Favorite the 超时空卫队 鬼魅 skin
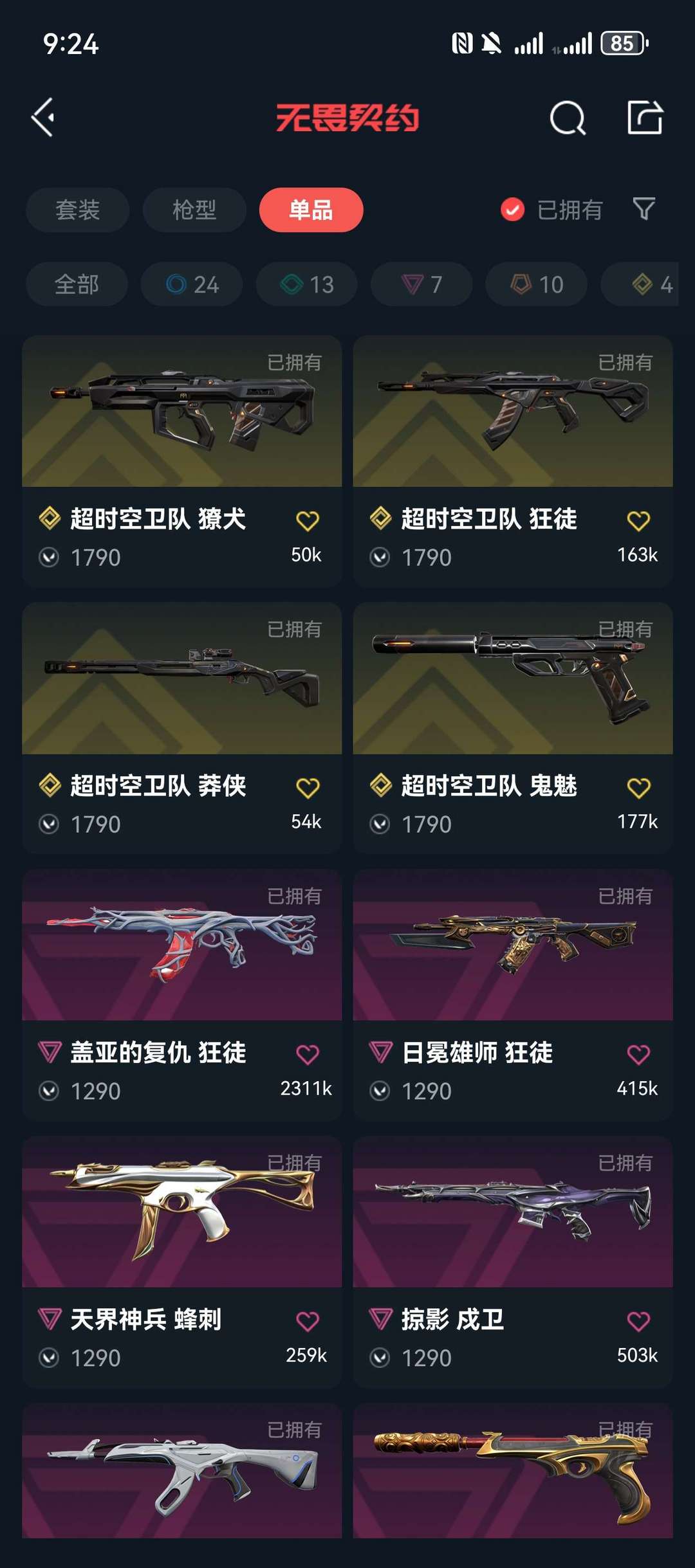The height and width of the screenshot is (1568, 695). pyautogui.click(x=638, y=787)
